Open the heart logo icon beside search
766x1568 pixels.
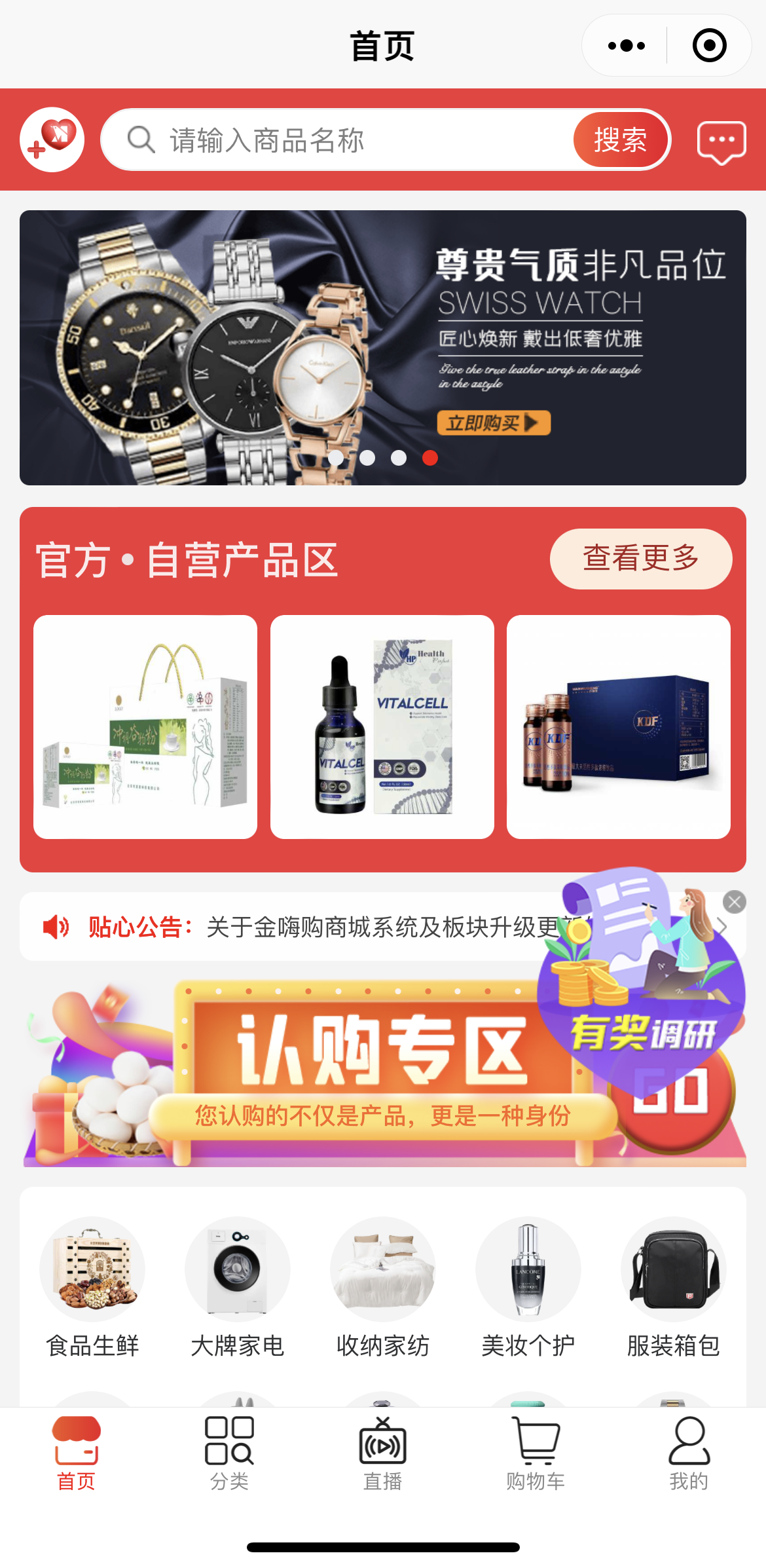click(x=52, y=140)
